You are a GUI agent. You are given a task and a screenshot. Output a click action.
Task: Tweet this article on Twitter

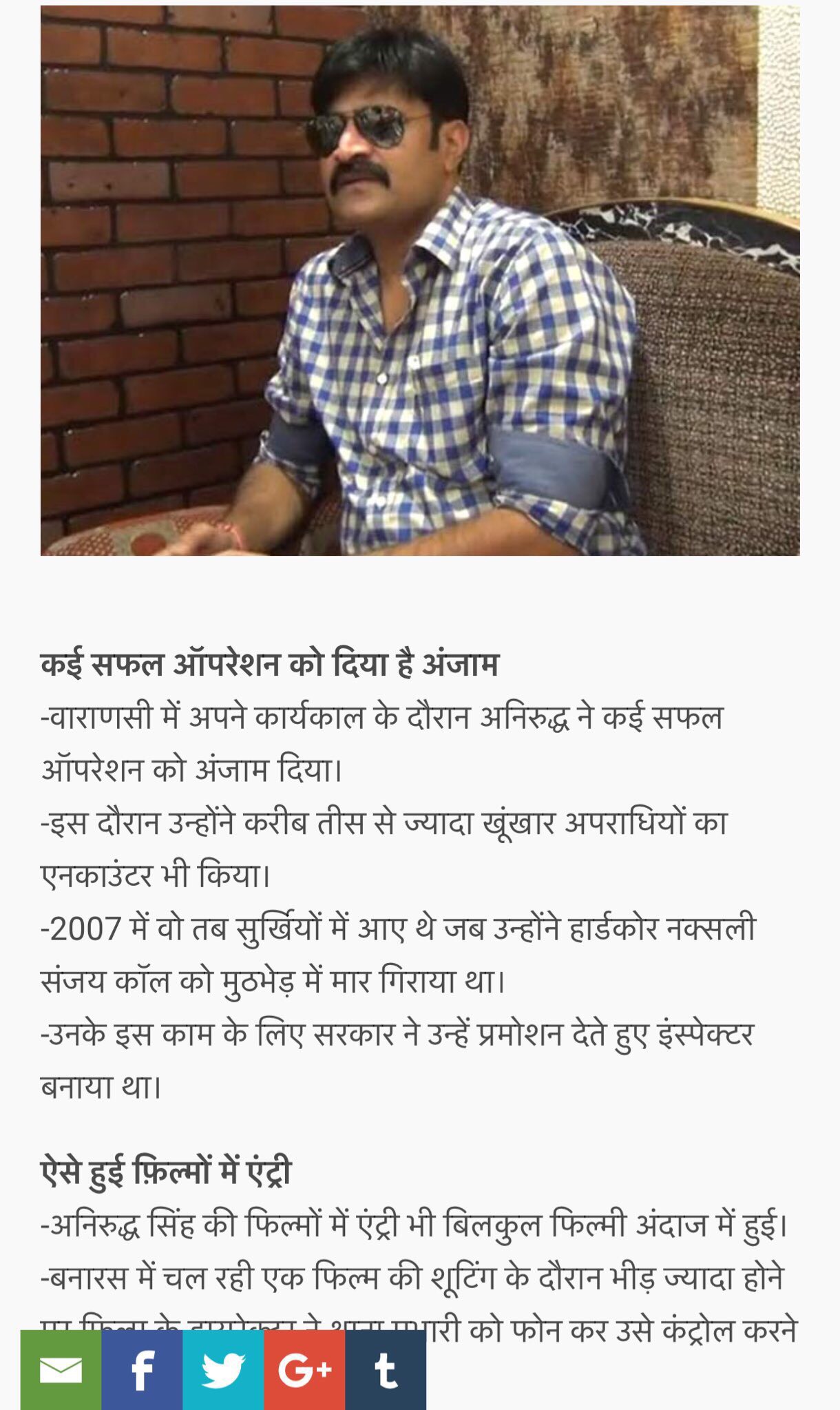coord(223,1369)
